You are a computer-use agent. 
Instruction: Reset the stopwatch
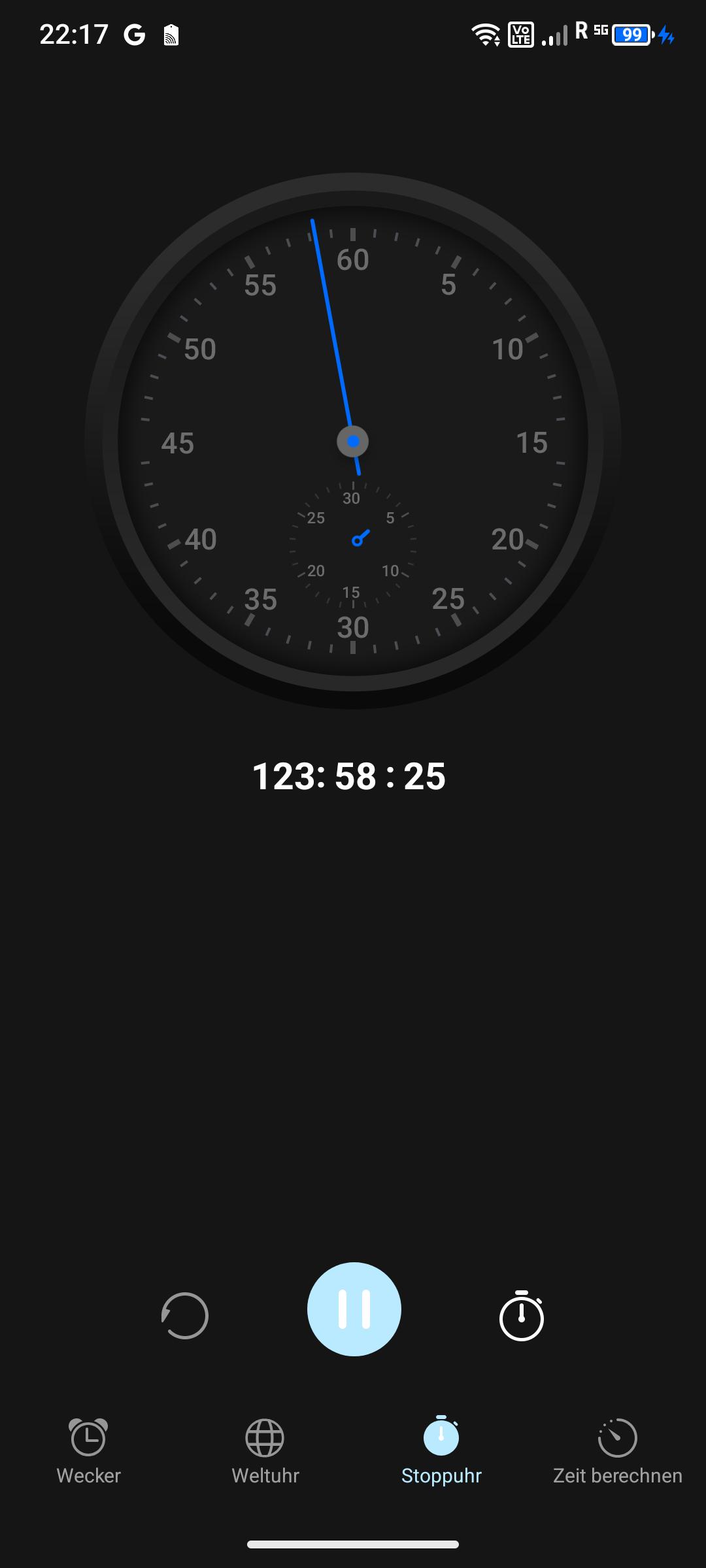pyautogui.click(x=185, y=1315)
